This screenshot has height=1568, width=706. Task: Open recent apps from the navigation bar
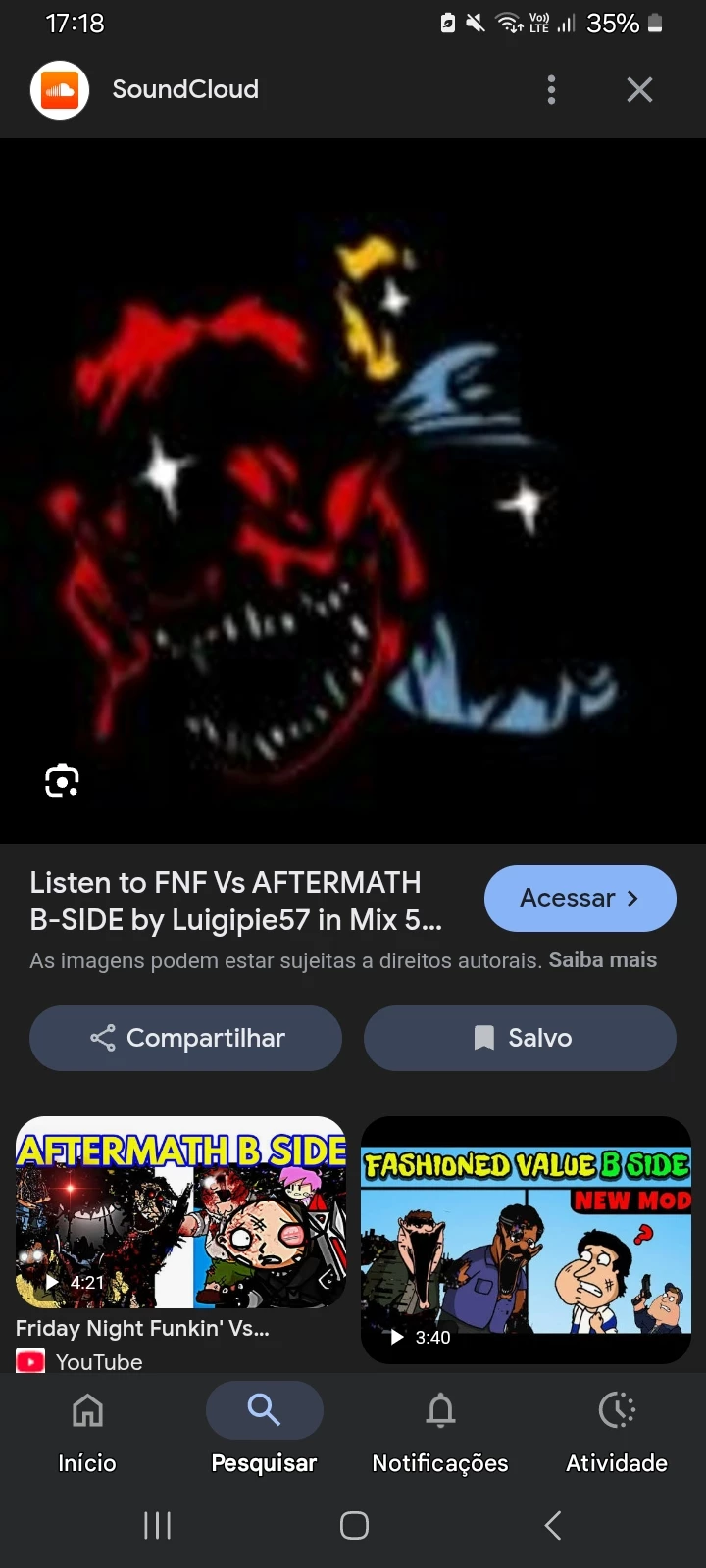tap(157, 1525)
